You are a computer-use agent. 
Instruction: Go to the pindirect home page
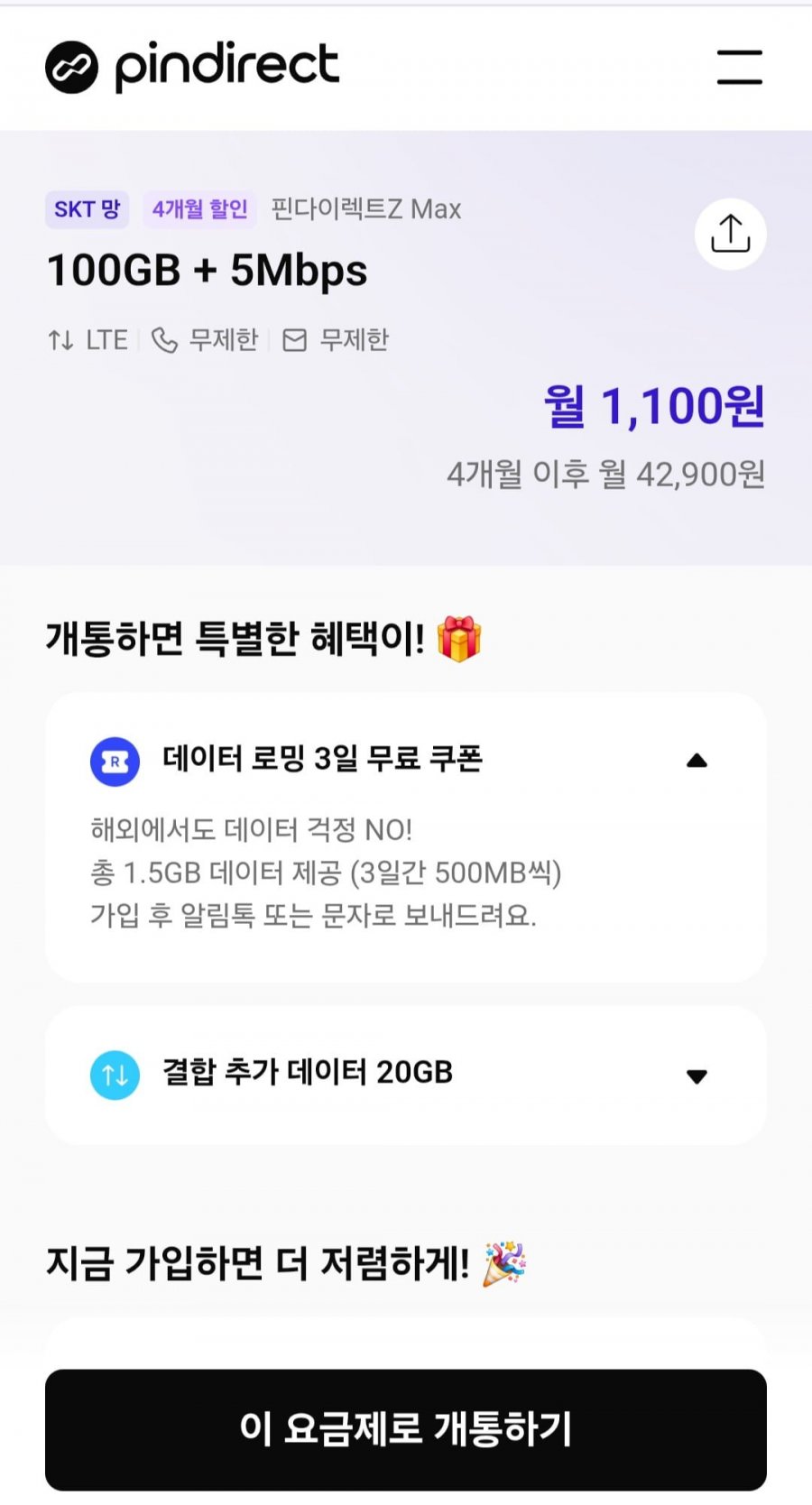[192, 67]
